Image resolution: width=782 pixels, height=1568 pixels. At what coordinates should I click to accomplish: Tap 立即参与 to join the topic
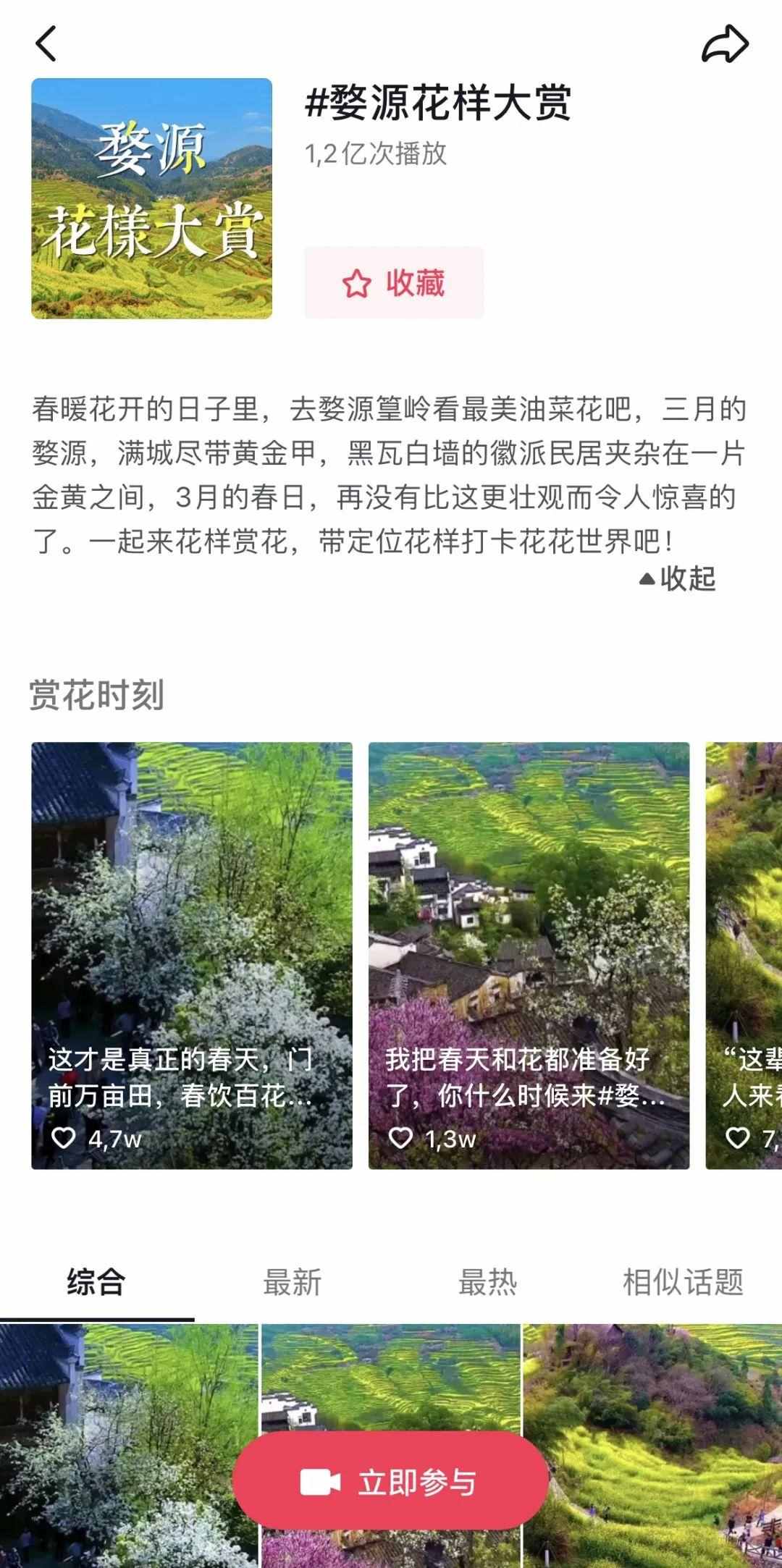click(x=390, y=1483)
